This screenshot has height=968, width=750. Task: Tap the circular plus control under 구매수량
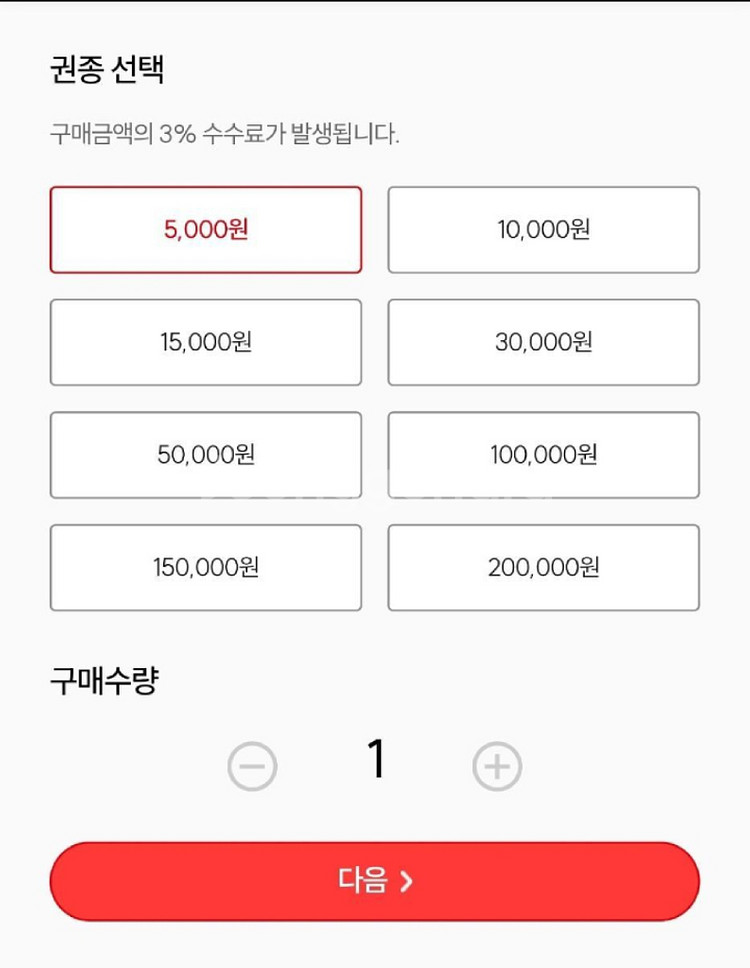pyautogui.click(x=497, y=766)
